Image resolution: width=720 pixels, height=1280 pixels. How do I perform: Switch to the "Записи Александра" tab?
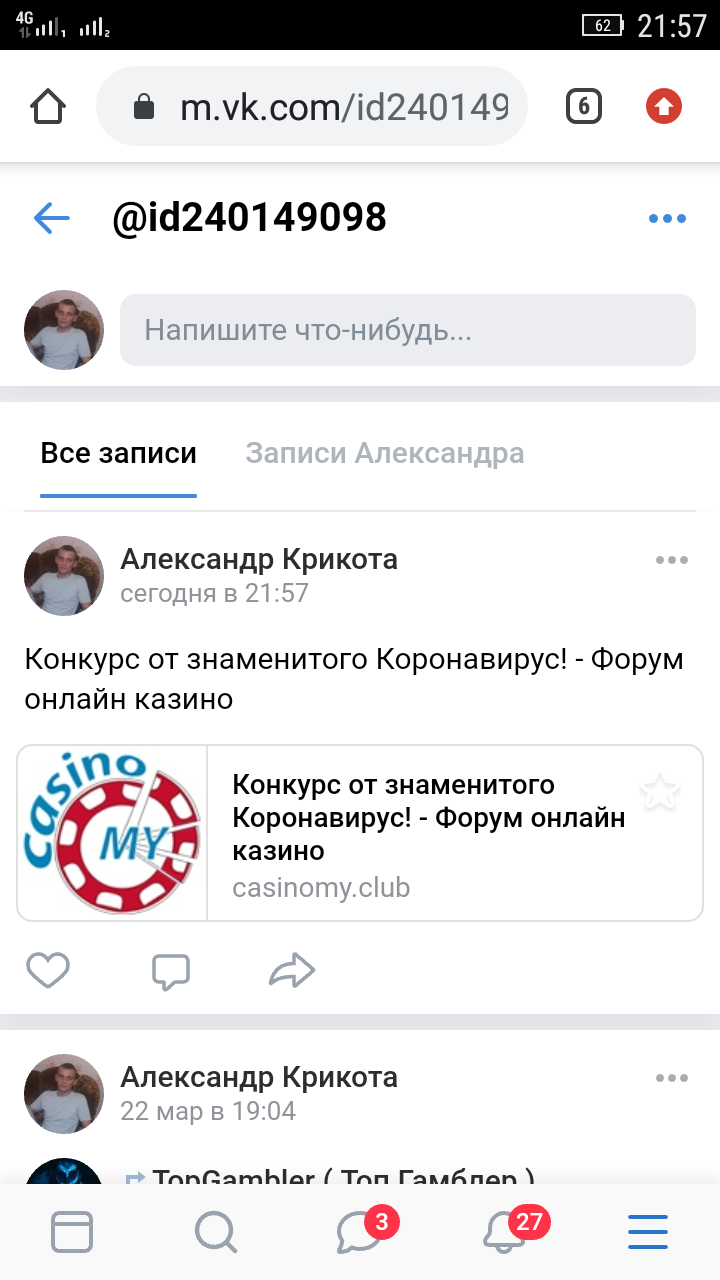(x=385, y=454)
